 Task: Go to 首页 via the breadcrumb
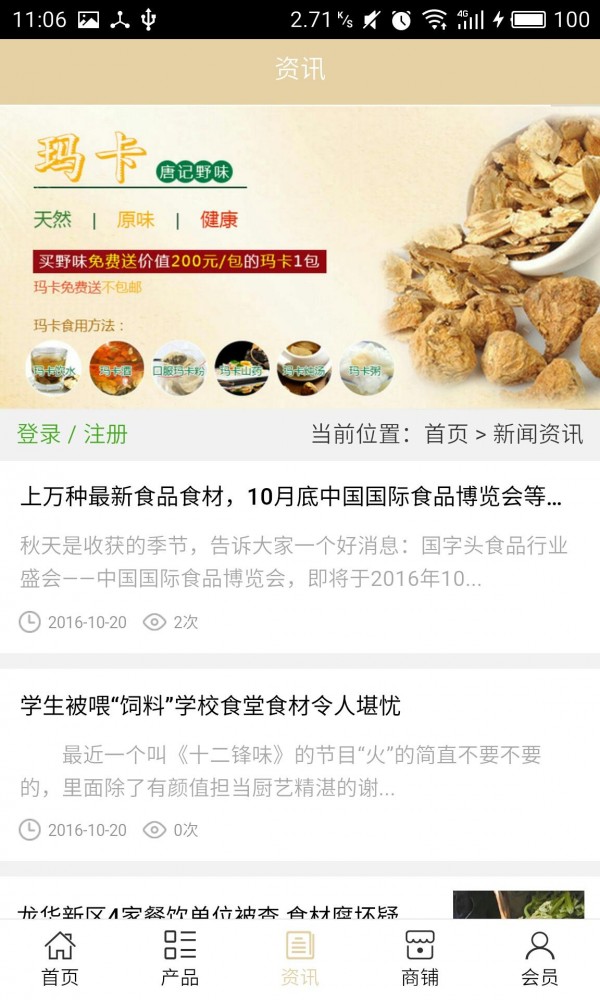coord(446,434)
